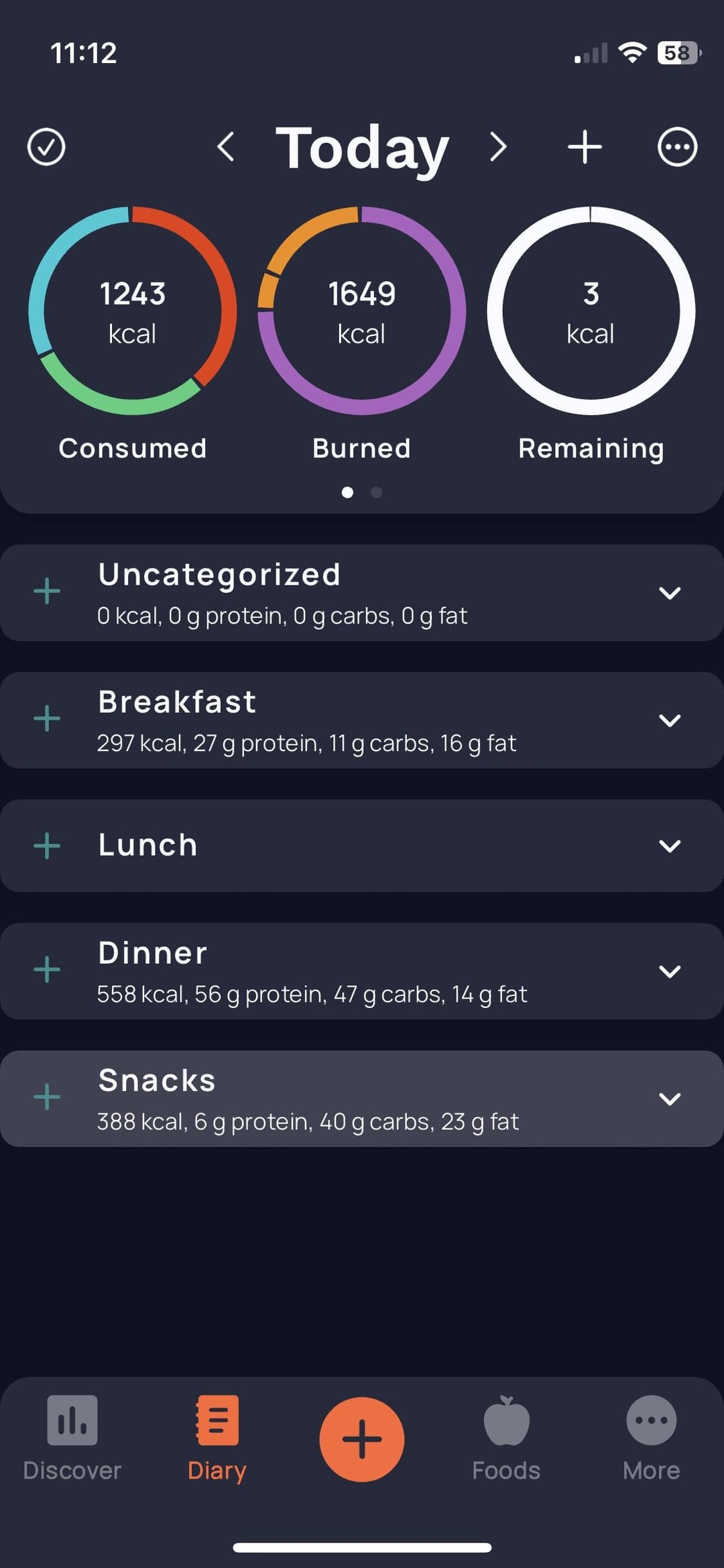This screenshot has width=724, height=1568.
Task: Add food to Lunch
Action: click(x=47, y=846)
